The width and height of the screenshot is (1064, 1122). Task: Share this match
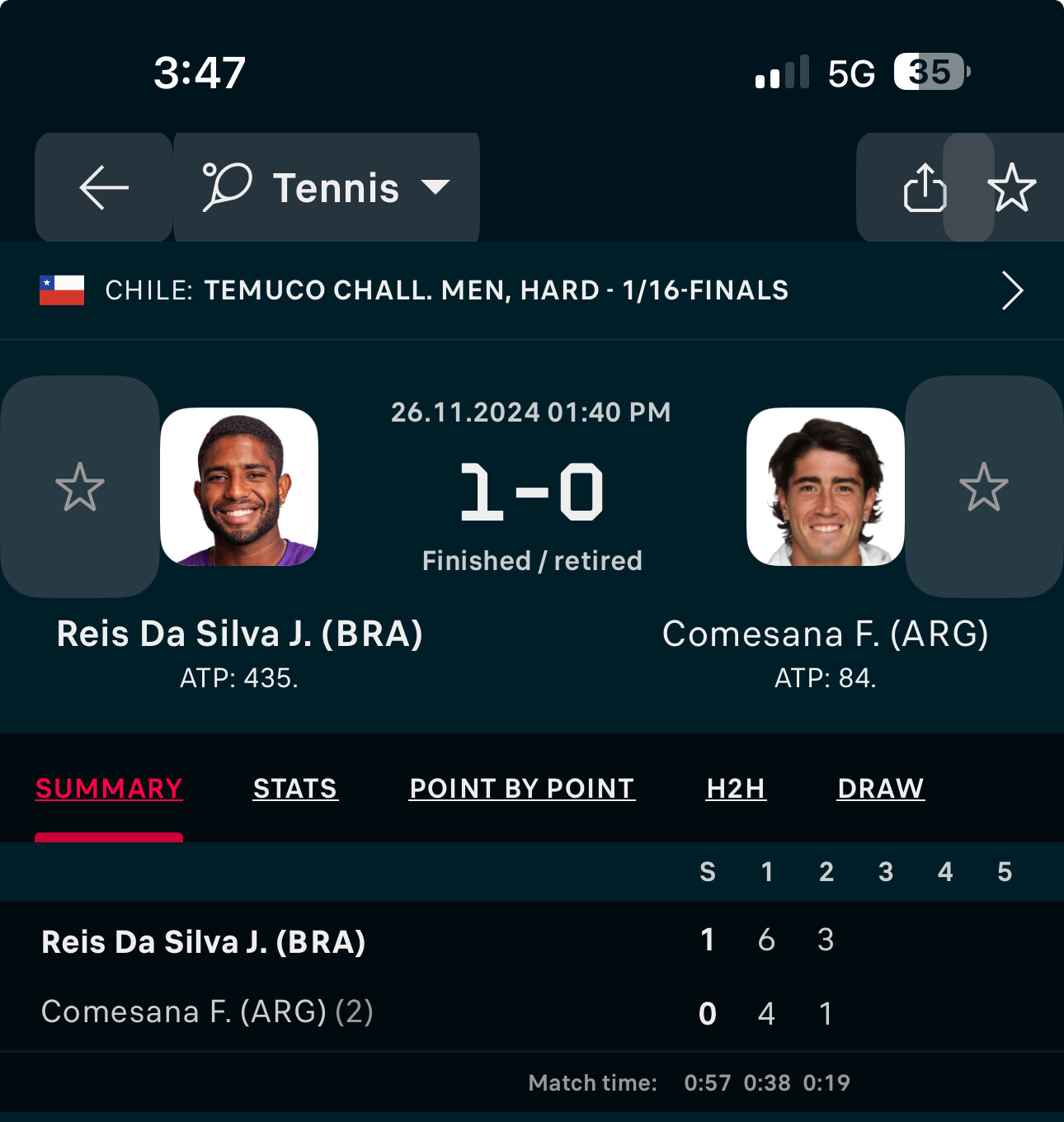pyautogui.click(x=924, y=187)
